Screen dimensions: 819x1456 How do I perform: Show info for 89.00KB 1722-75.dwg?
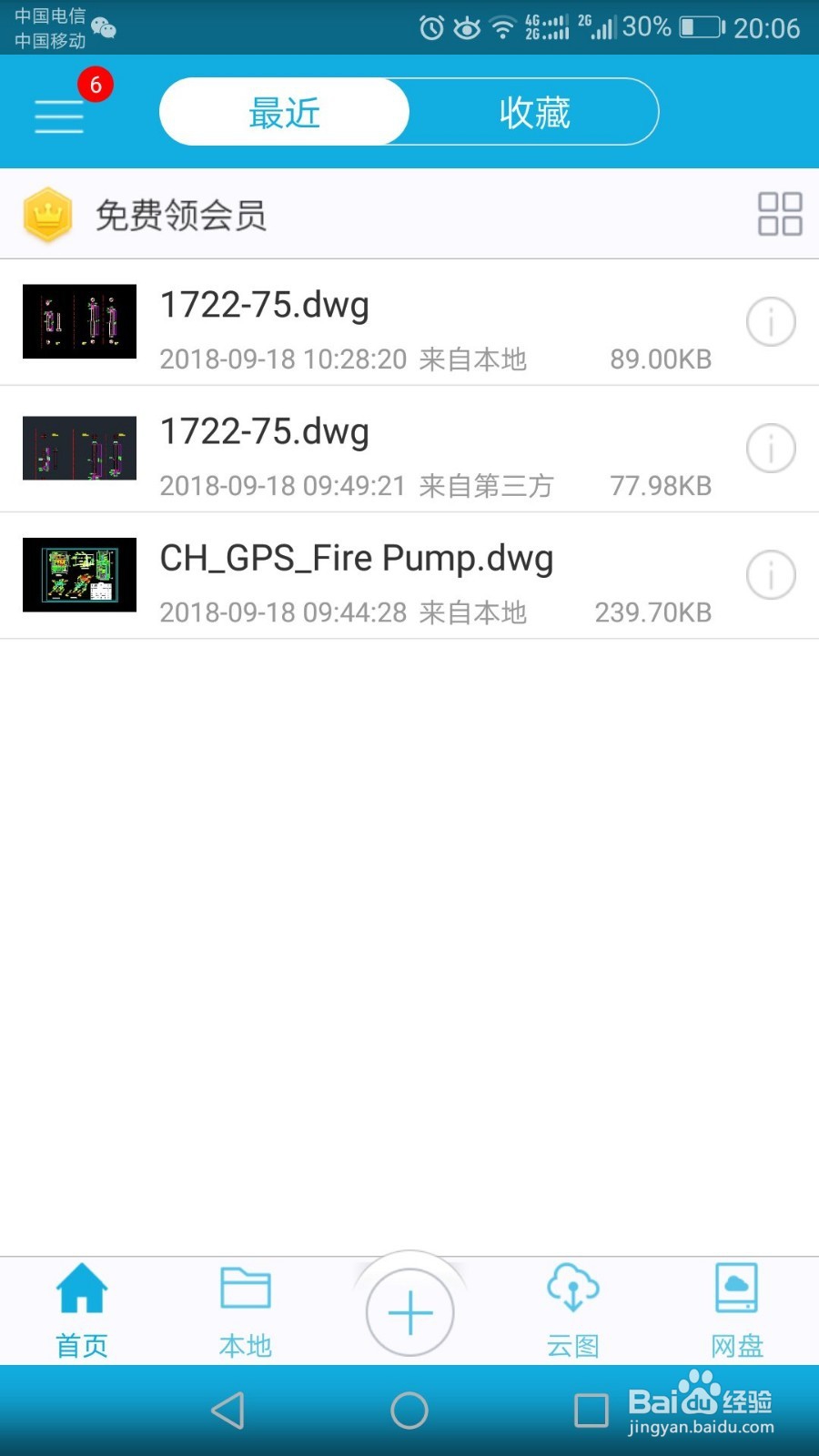pyautogui.click(x=771, y=322)
